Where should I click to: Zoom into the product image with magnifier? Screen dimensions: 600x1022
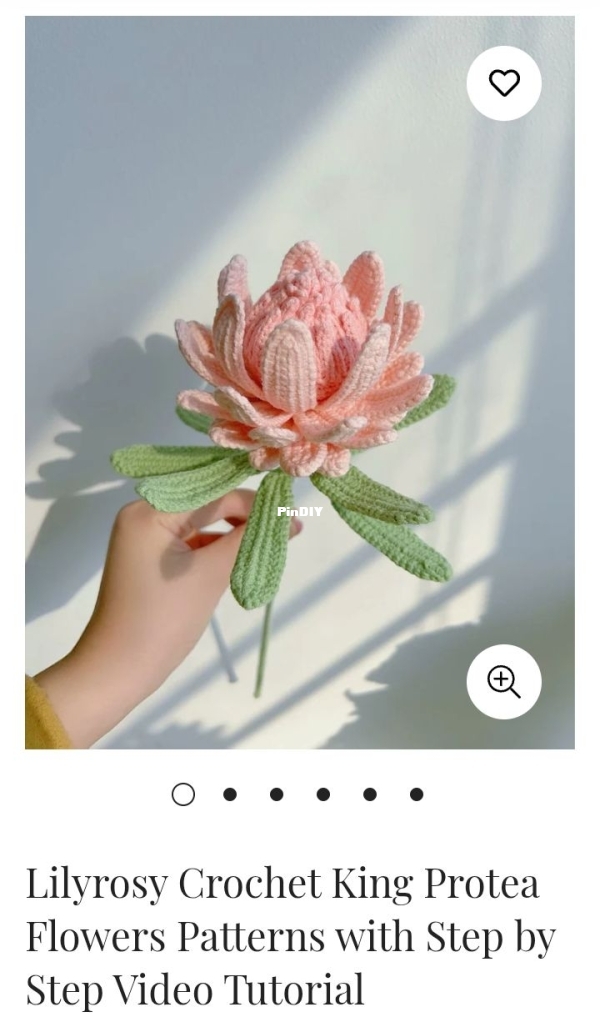504,681
